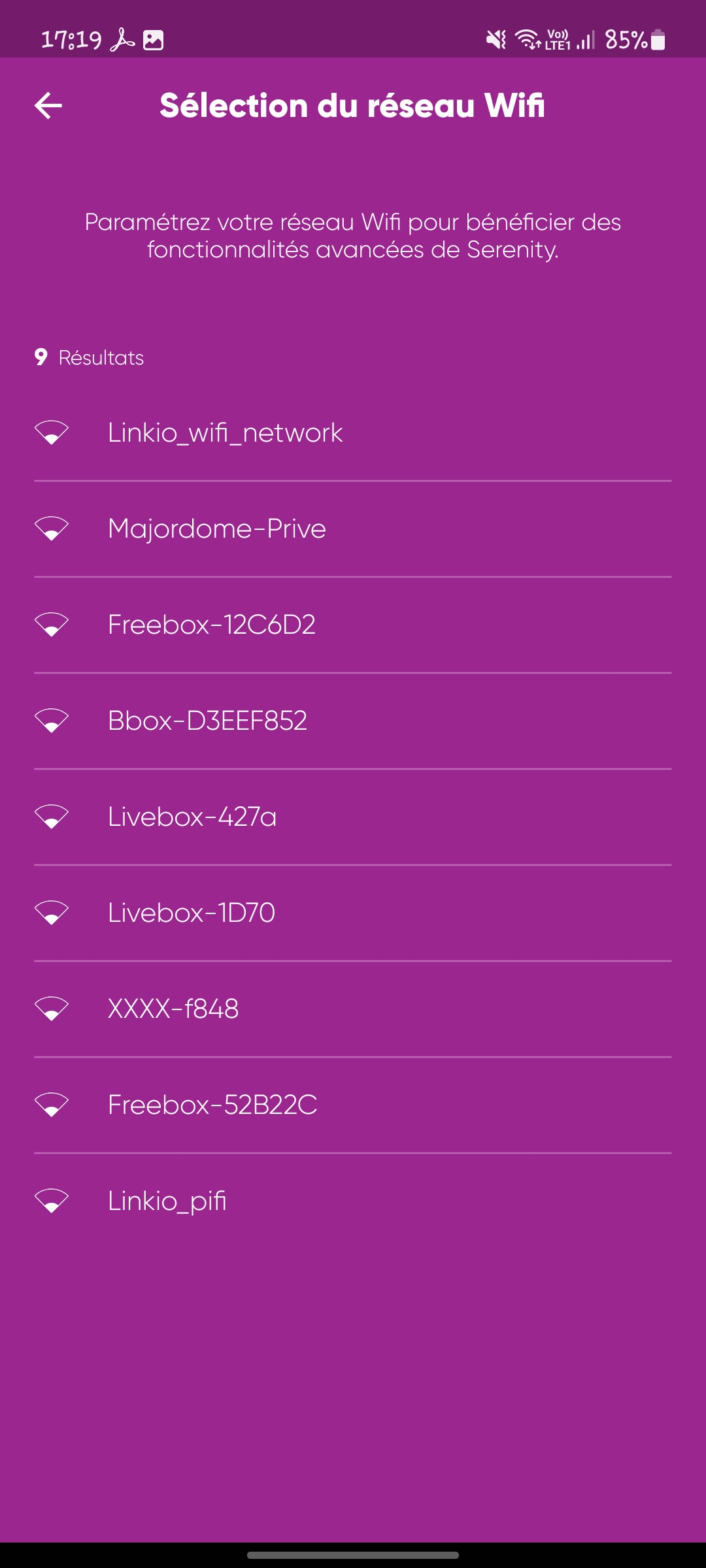Click the Wifi icon next to Majordome-Prive
Image resolution: width=706 pixels, height=1568 pixels.
52,529
